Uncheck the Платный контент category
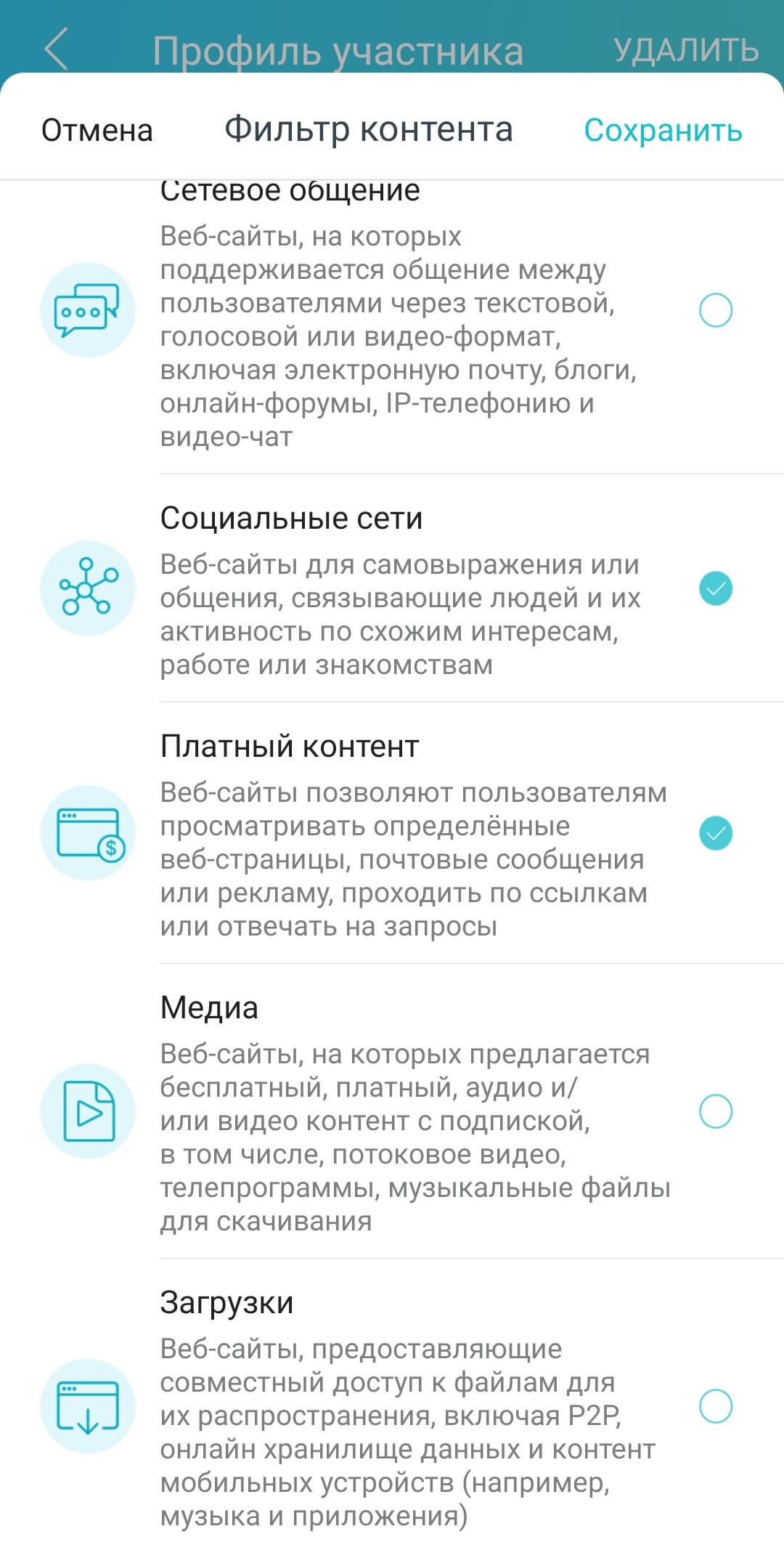The image size is (784, 1542). pos(715,833)
